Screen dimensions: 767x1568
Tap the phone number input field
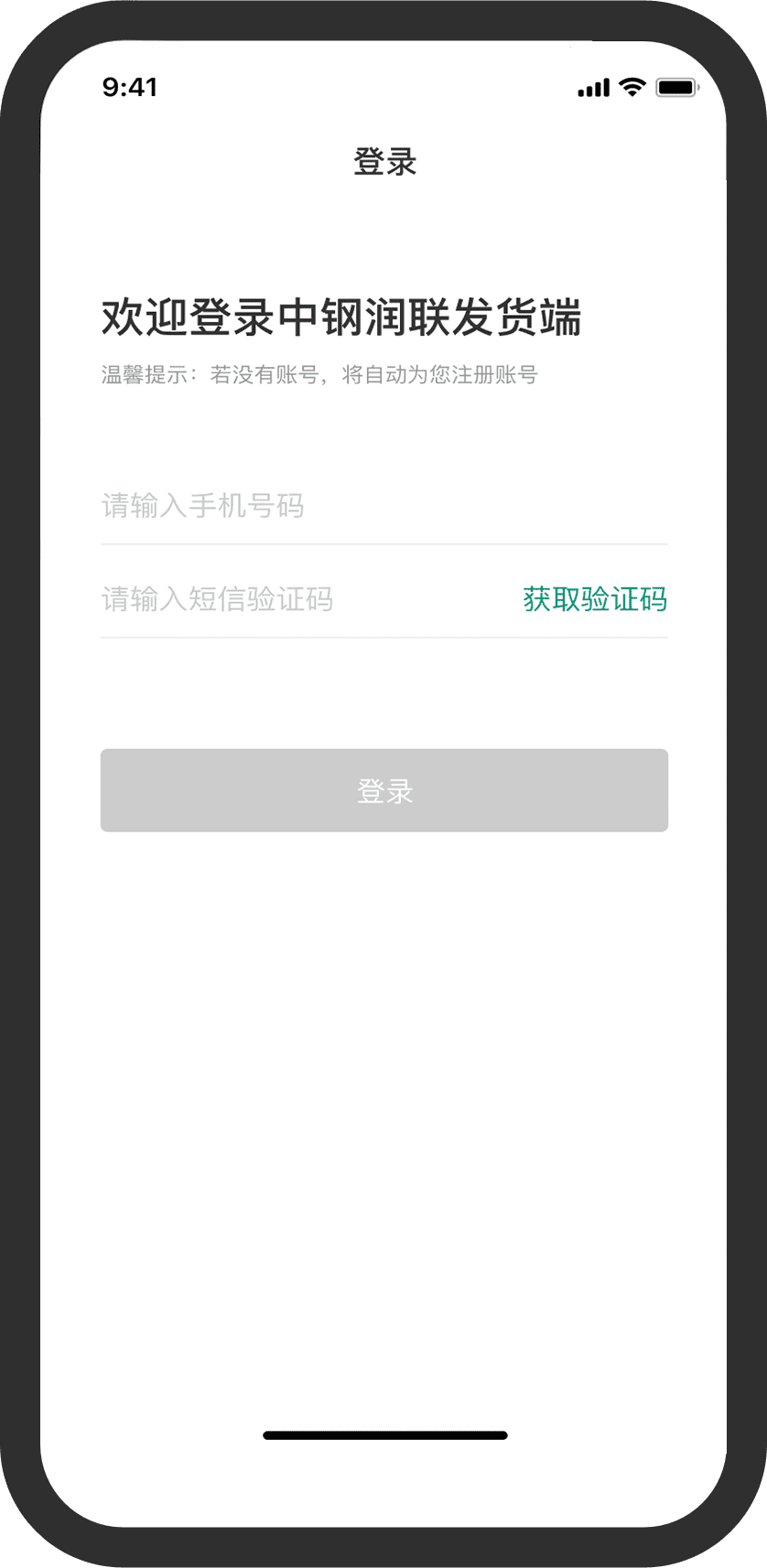[383, 506]
